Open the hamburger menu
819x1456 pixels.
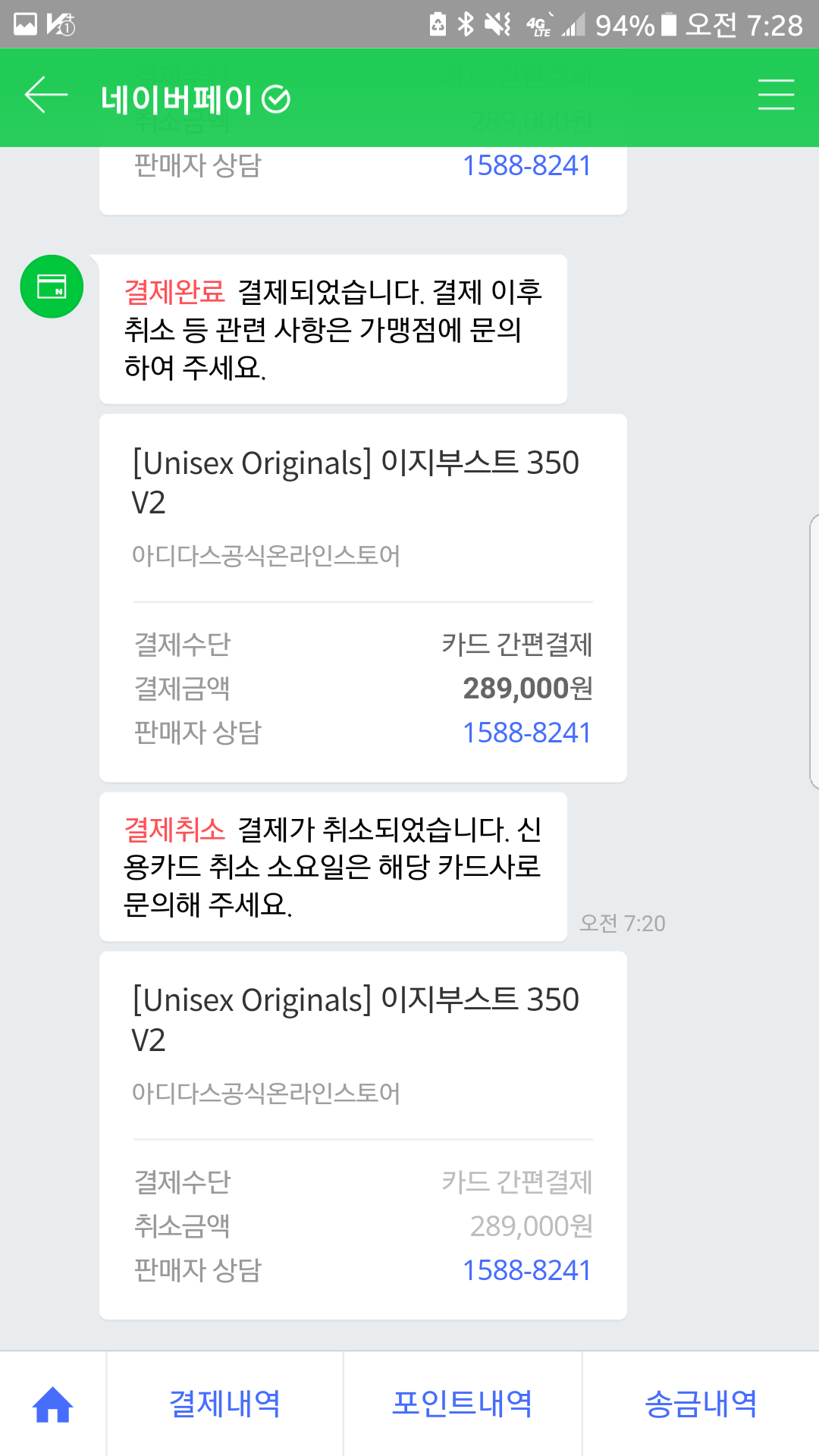[x=776, y=96]
